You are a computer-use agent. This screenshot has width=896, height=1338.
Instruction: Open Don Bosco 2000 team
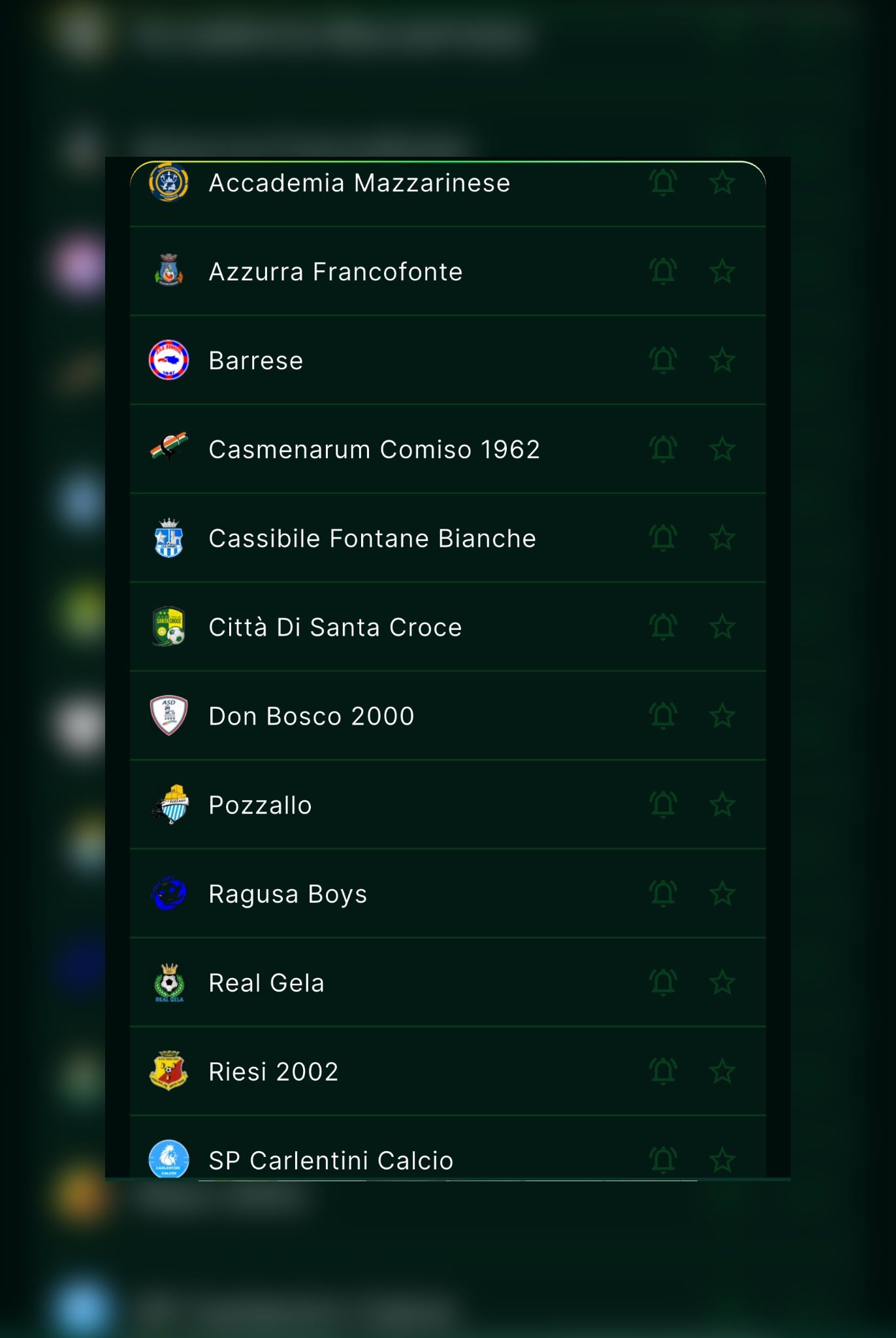coord(311,716)
